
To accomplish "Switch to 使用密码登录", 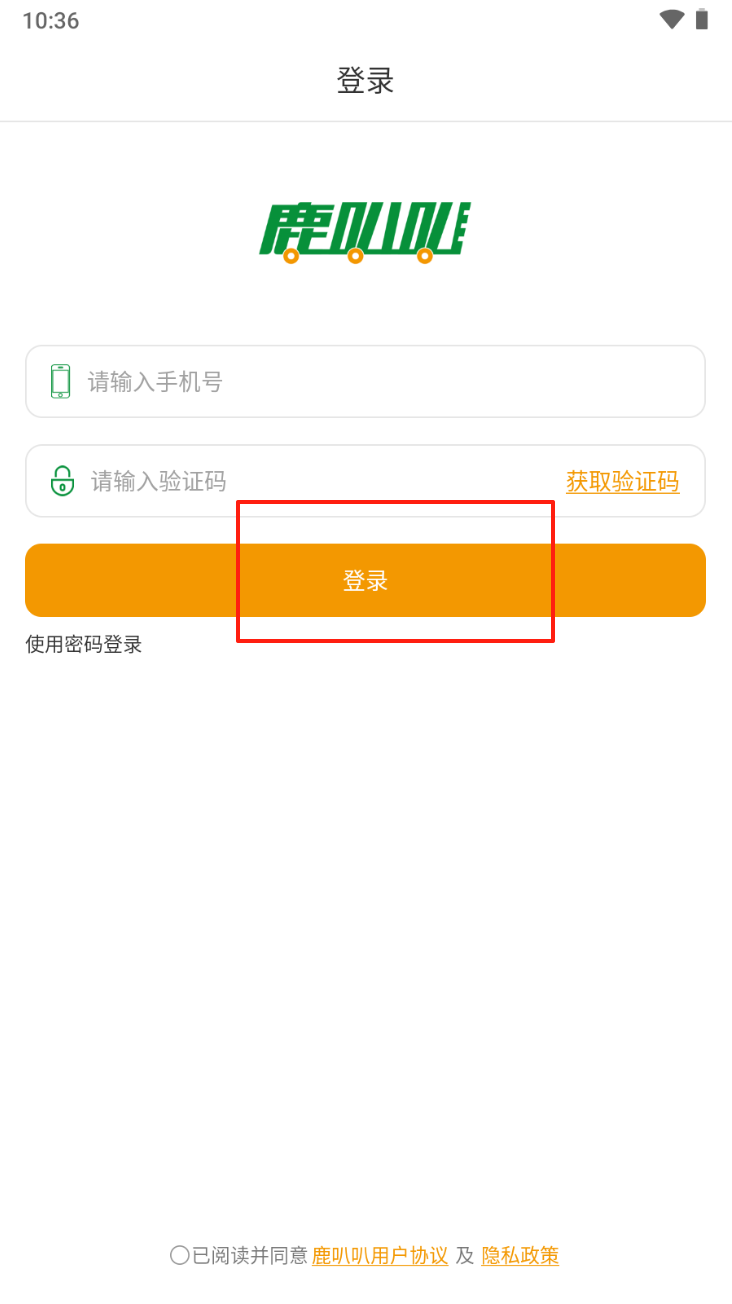I will coord(84,645).
